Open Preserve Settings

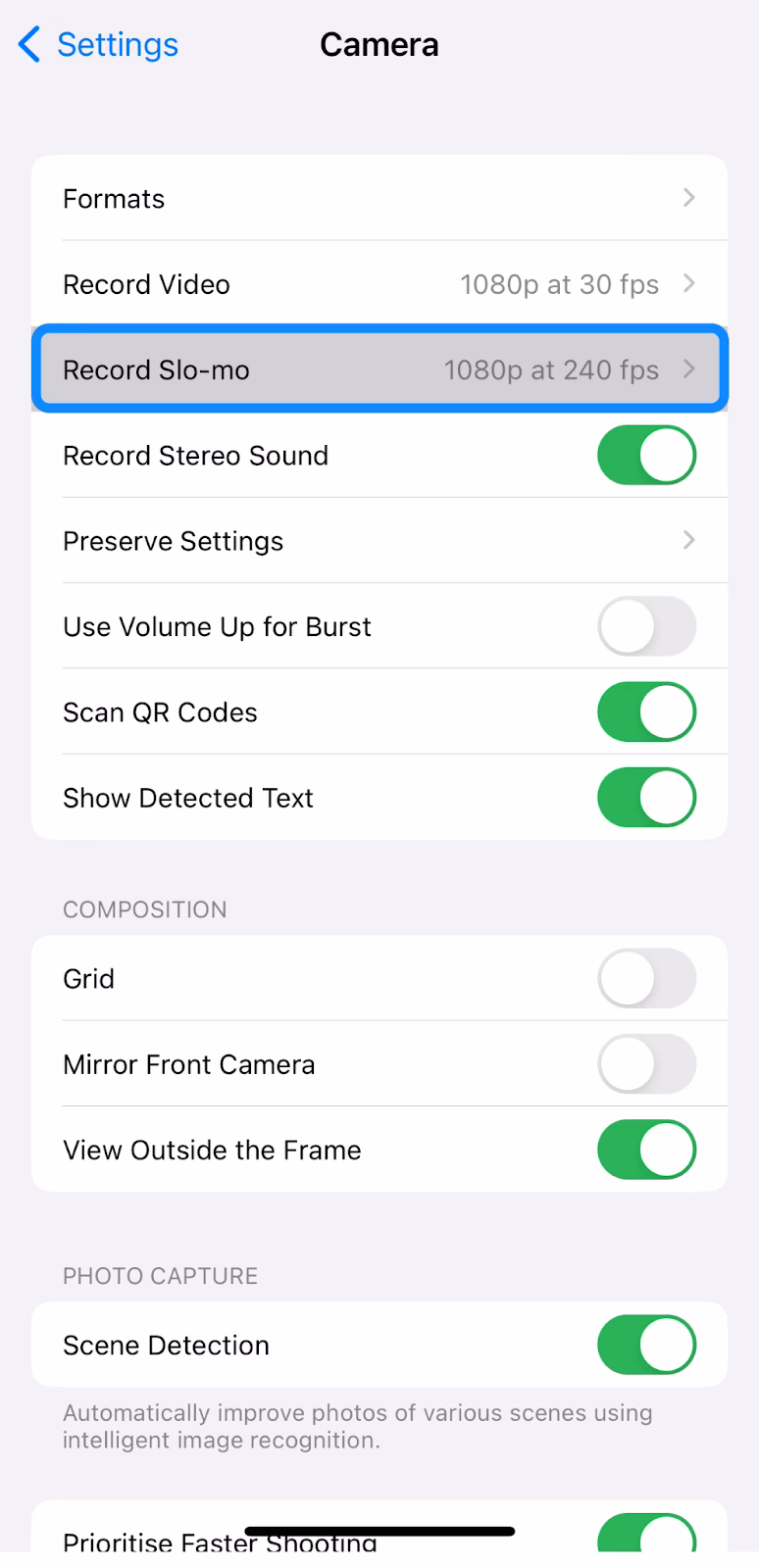point(379,541)
